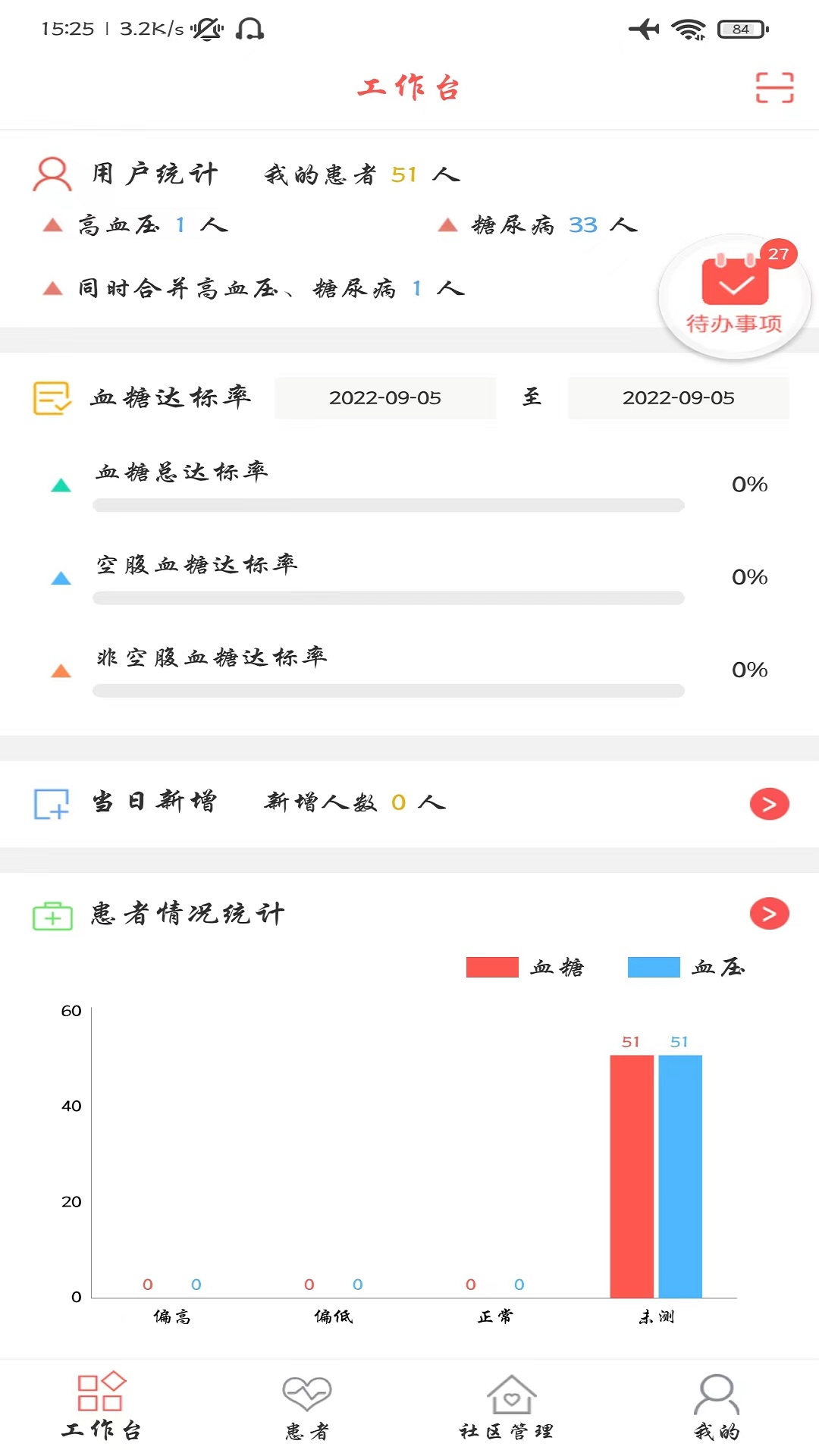The width and height of the screenshot is (819, 1456).
Task: Tap the 待办事项 badge showing 27
Action: tap(780, 256)
